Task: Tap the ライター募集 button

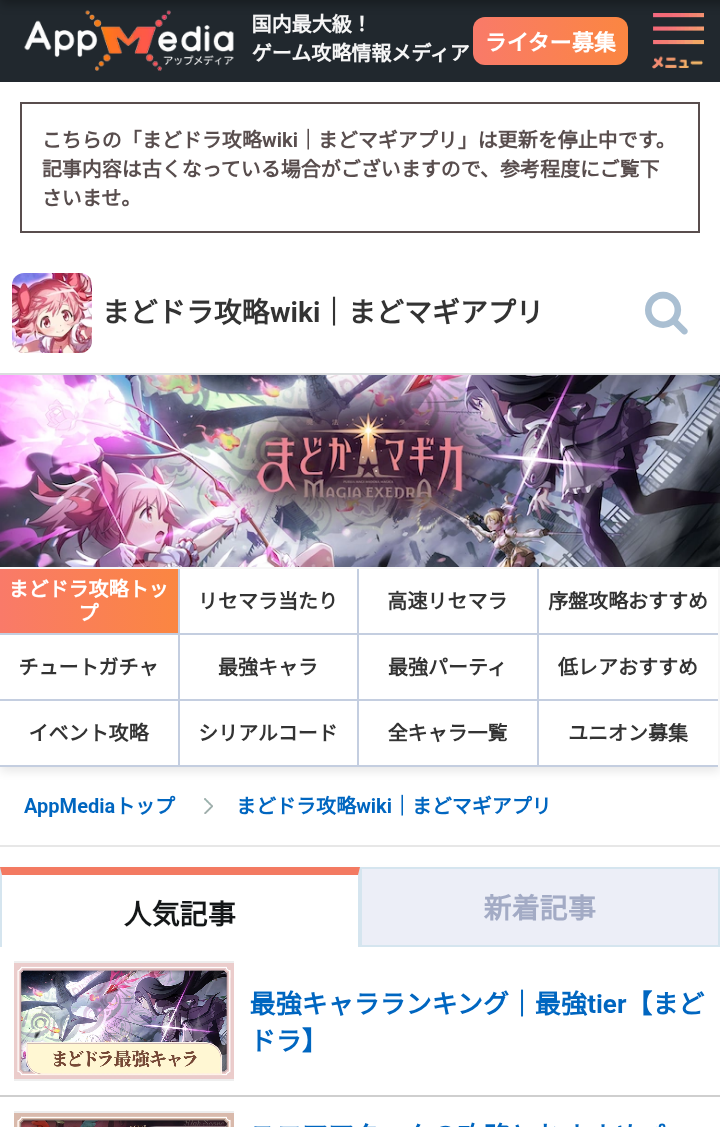Action: [550, 42]
